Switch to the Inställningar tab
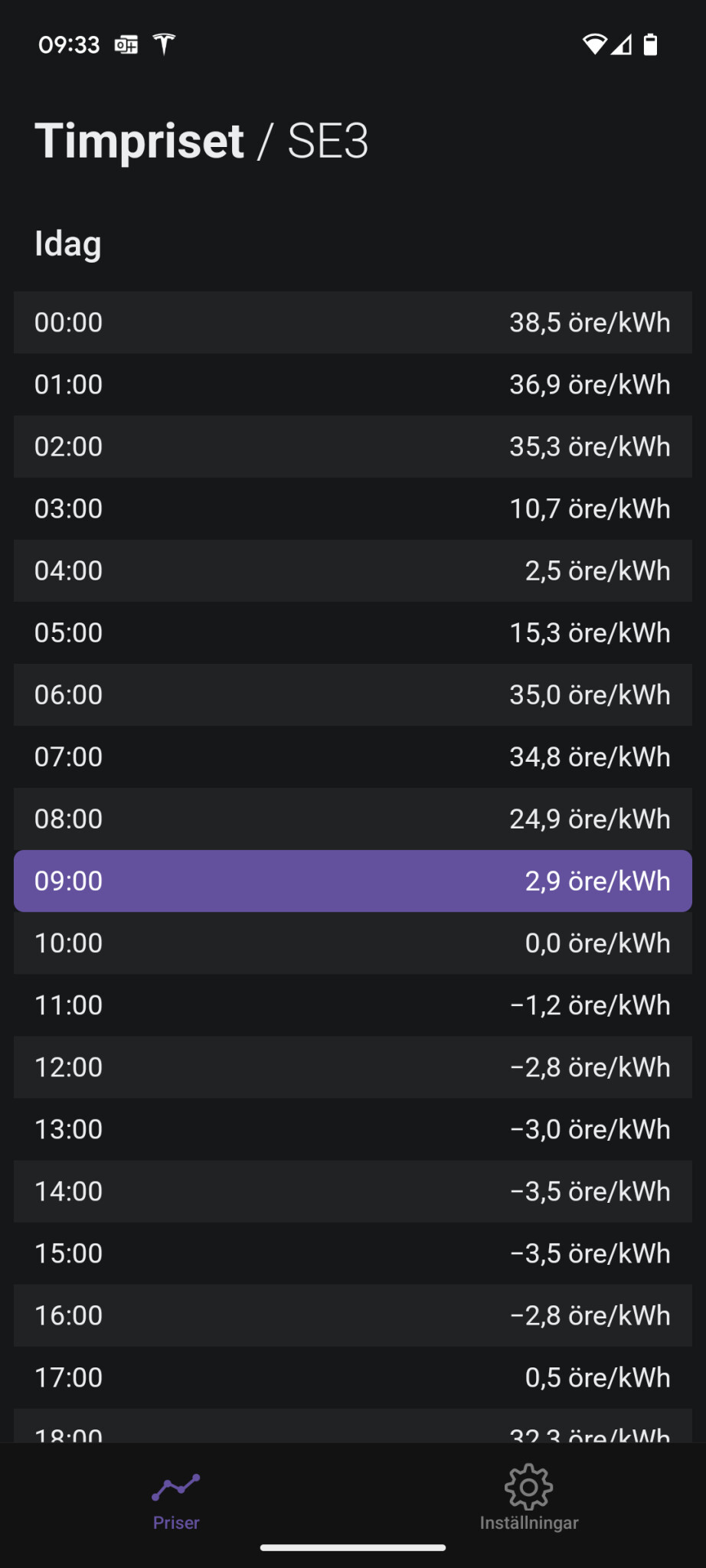This screenshot has width=706, height=1568. pyautogui.click(x=528, y=1498)
